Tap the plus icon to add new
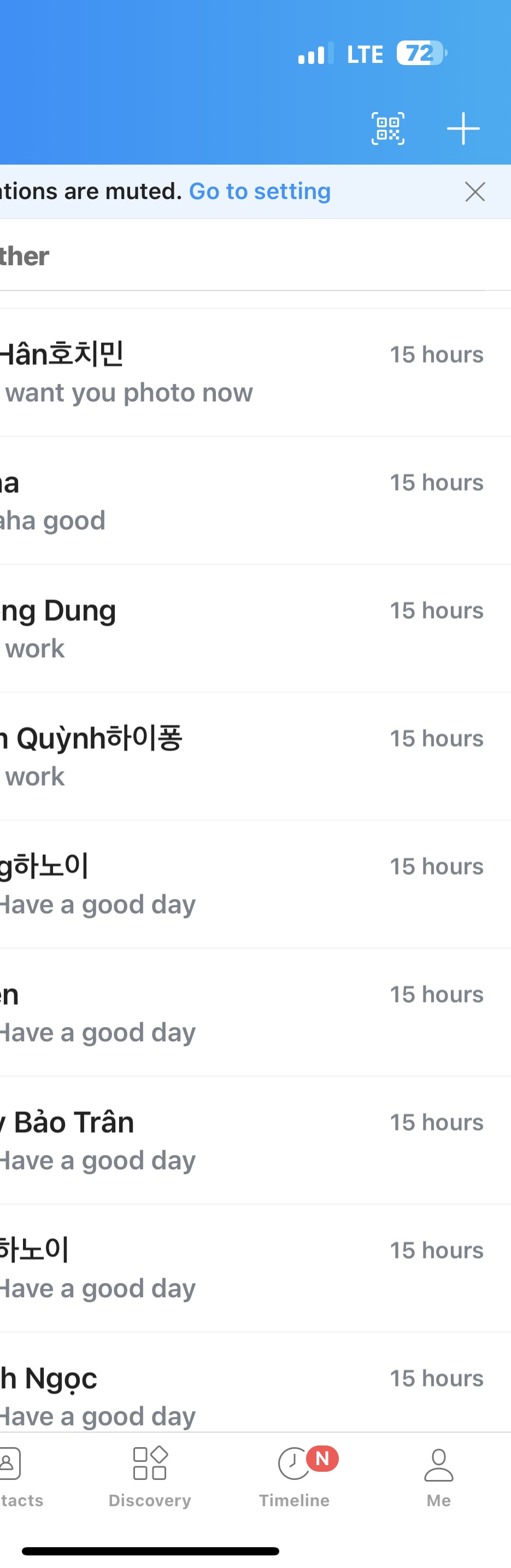This screenshot has height=1568, width=511. pos(463,129)
